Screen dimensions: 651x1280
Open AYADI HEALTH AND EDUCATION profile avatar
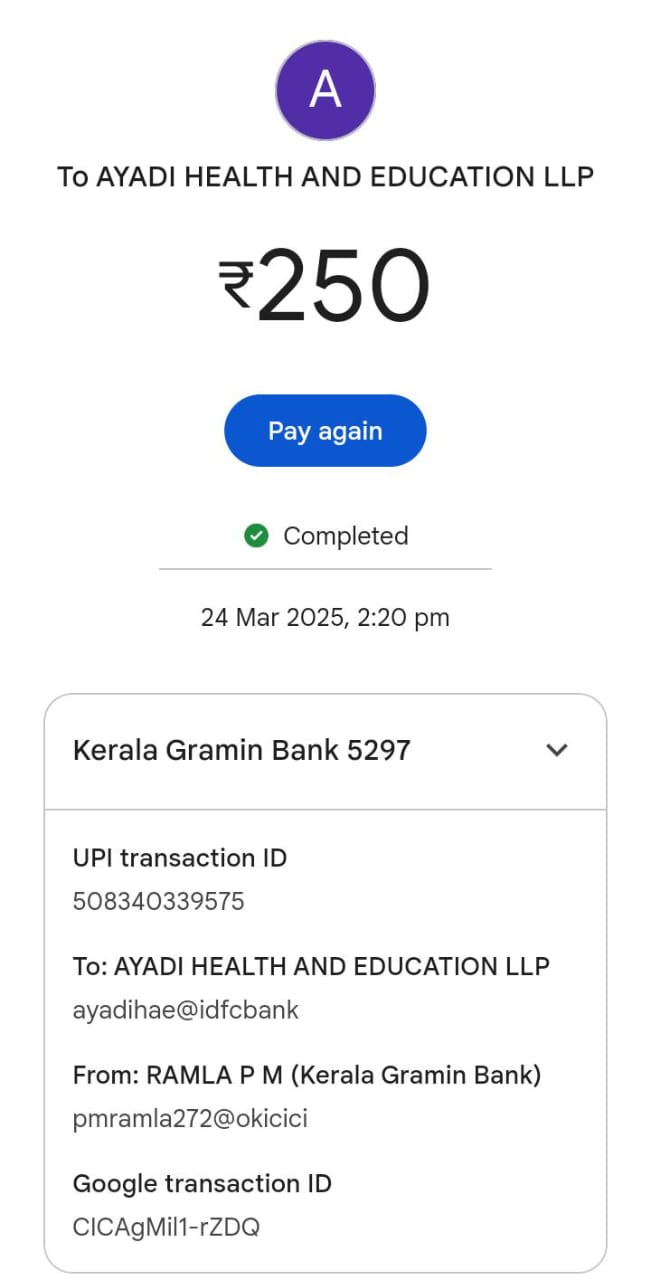pyautogui.click(x=325, y=91)
